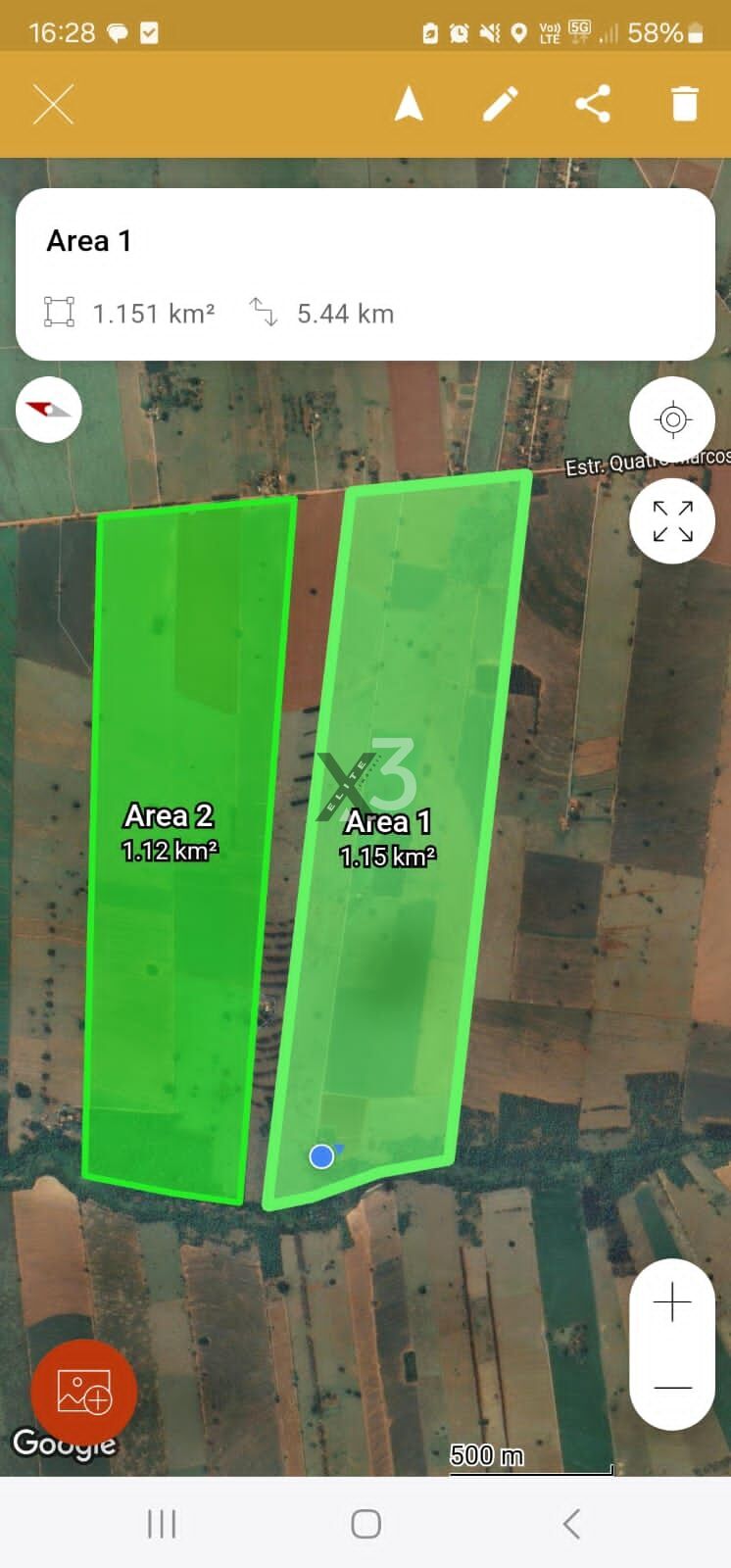Delete Area 1 with the trash icon
731x1568 pixels.
(684, 104)
